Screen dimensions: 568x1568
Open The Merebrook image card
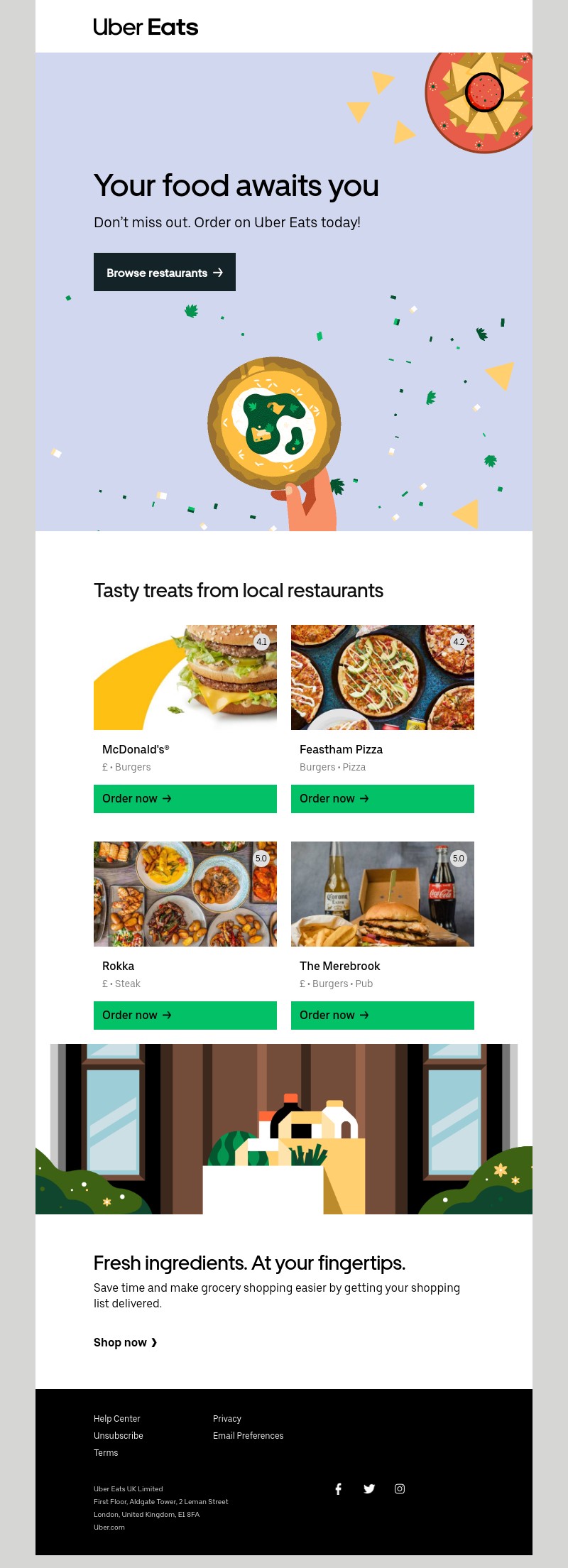382,893
